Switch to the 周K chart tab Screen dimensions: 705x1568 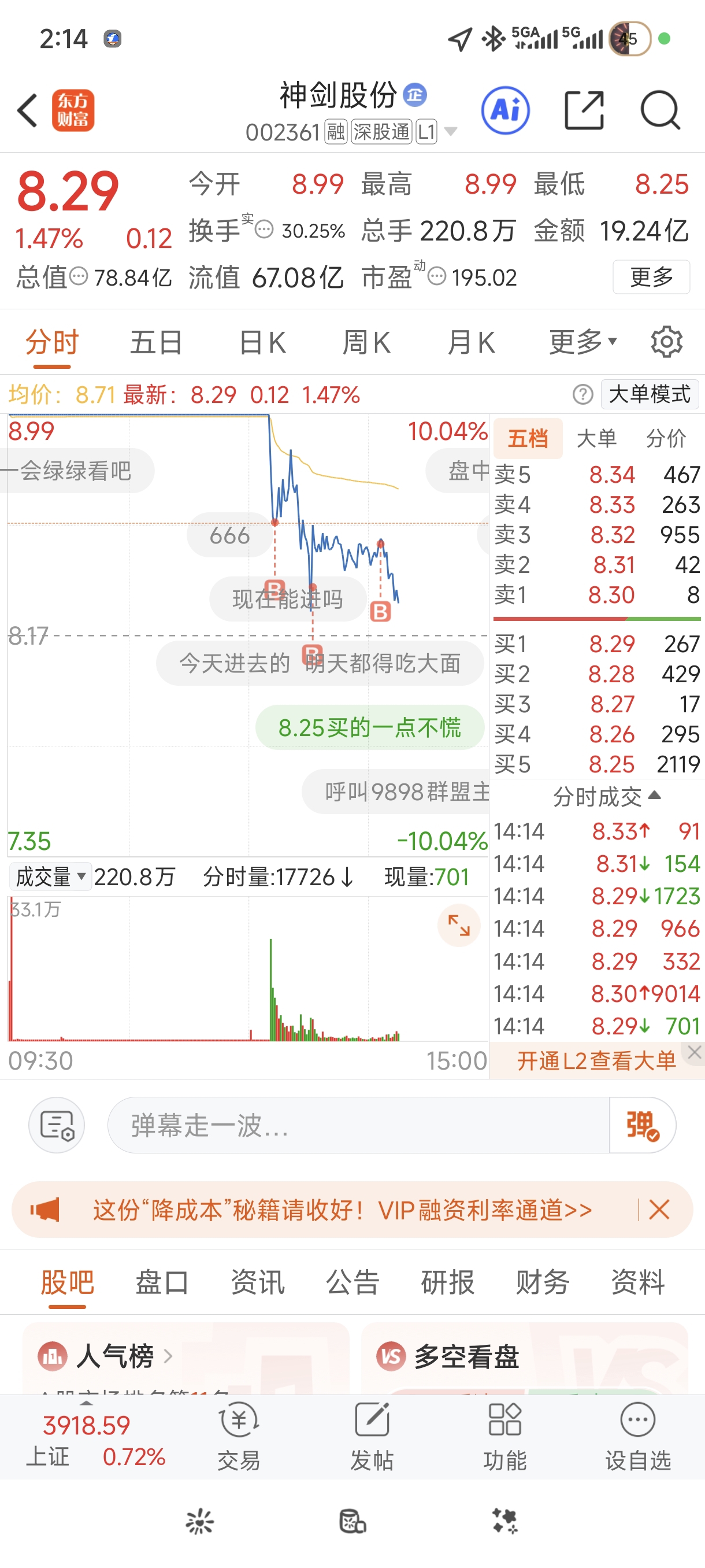[367, 342]
